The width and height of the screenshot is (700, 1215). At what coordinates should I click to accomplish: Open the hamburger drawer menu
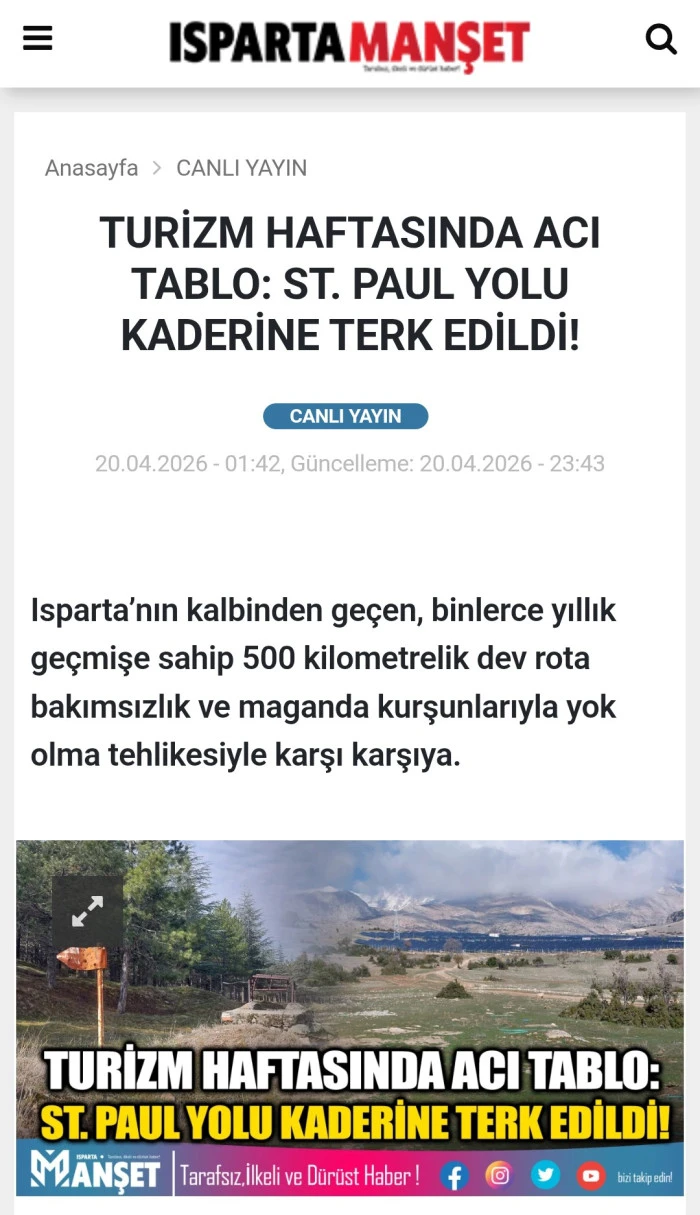(38, 40)
